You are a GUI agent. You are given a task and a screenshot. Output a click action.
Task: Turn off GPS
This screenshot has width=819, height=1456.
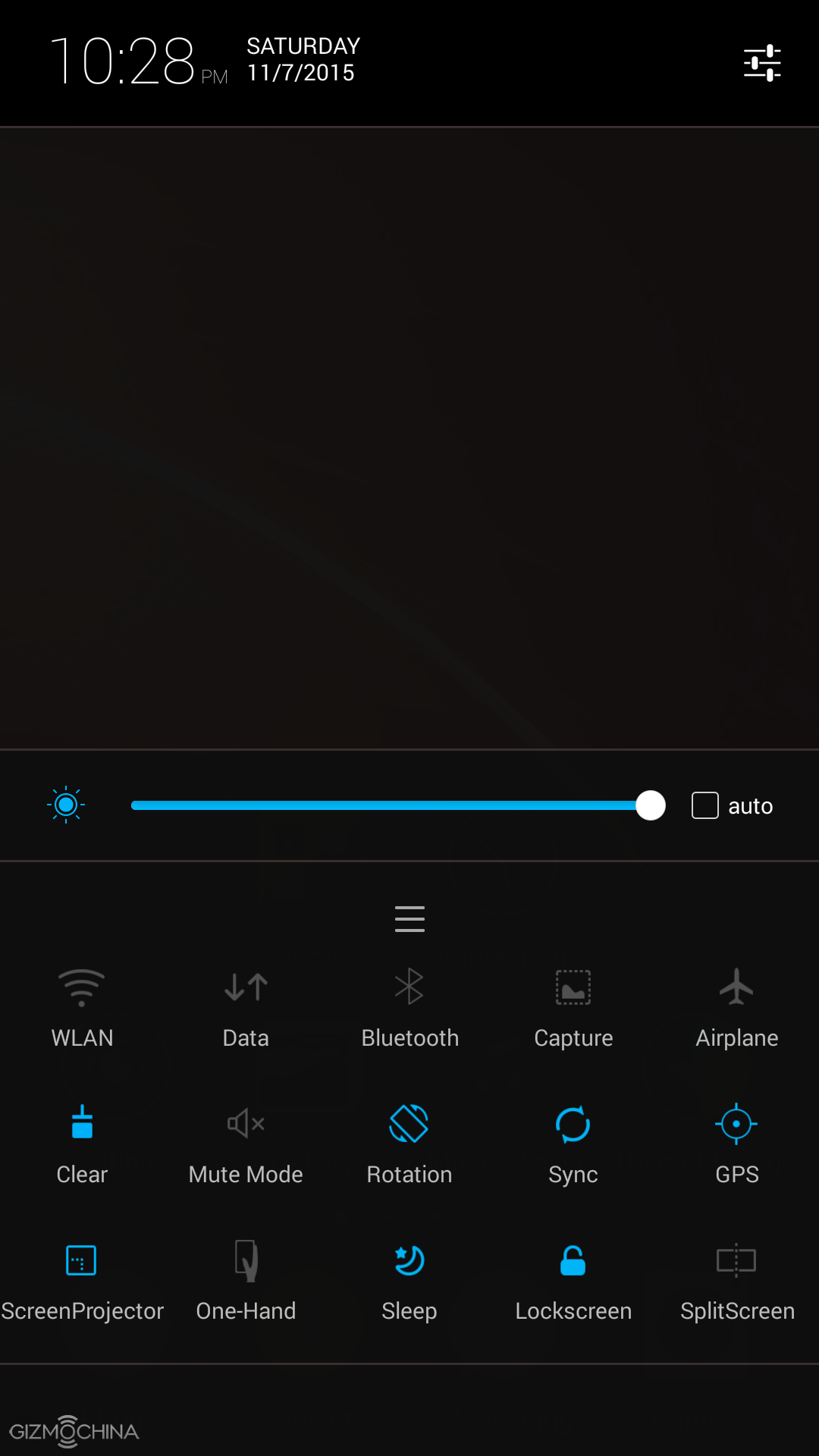736,1141
